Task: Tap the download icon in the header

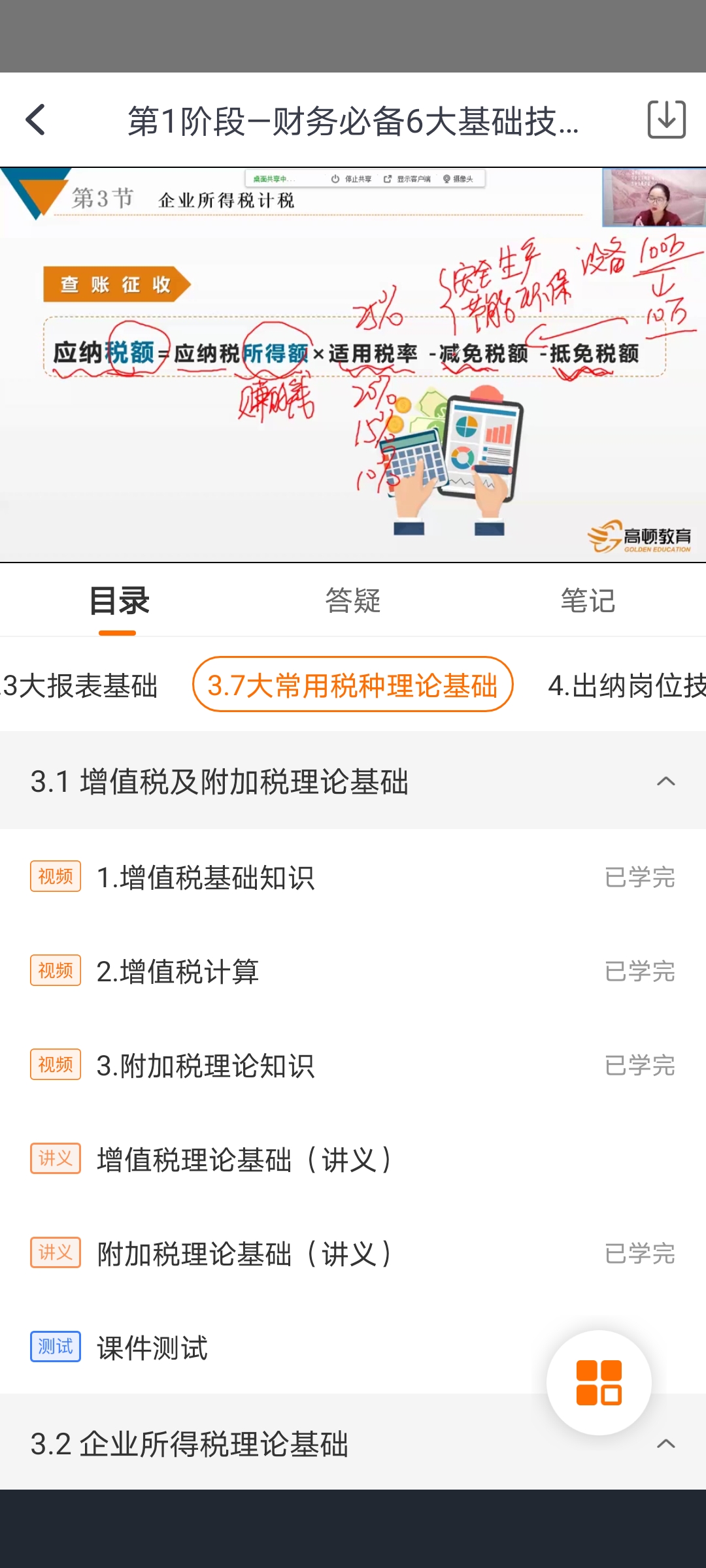Action: click(x=666, y=120)
